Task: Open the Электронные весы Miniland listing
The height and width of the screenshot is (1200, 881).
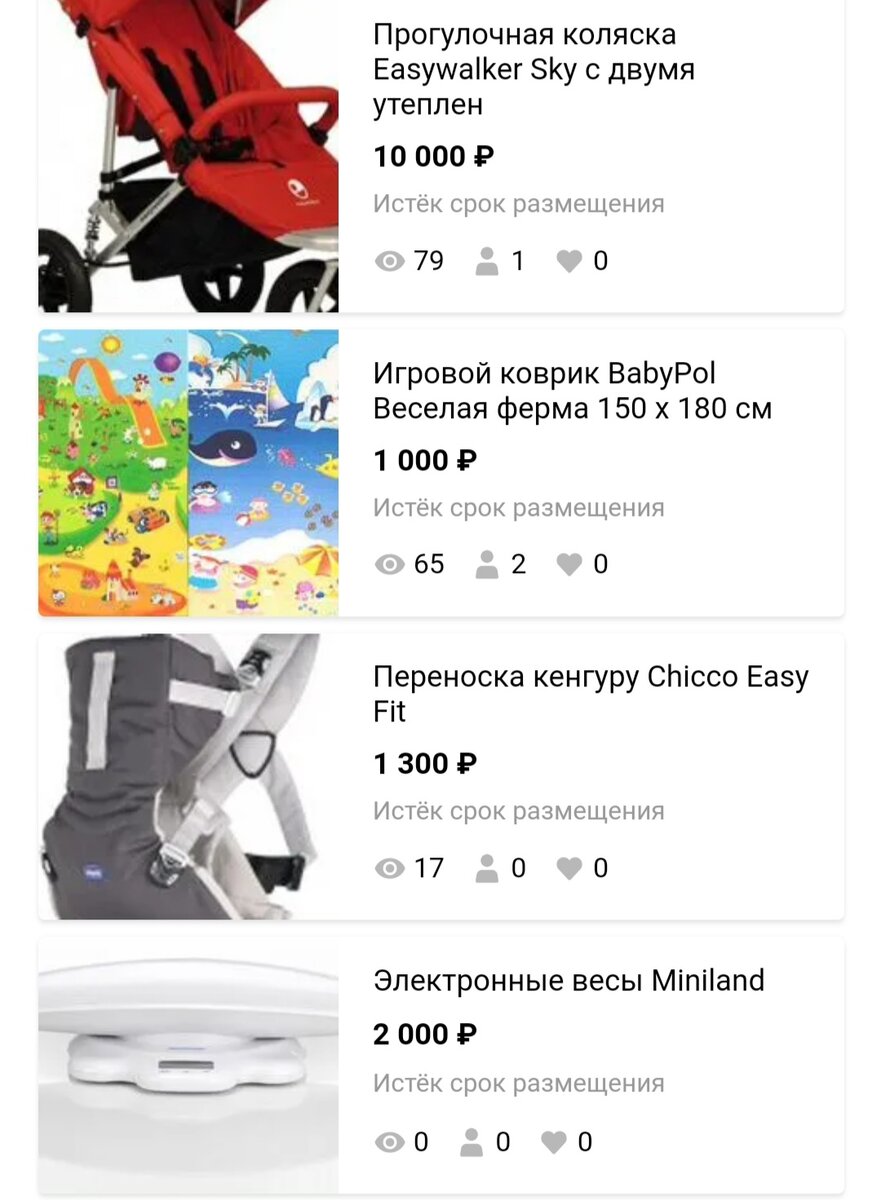Action: pos(565,981)
